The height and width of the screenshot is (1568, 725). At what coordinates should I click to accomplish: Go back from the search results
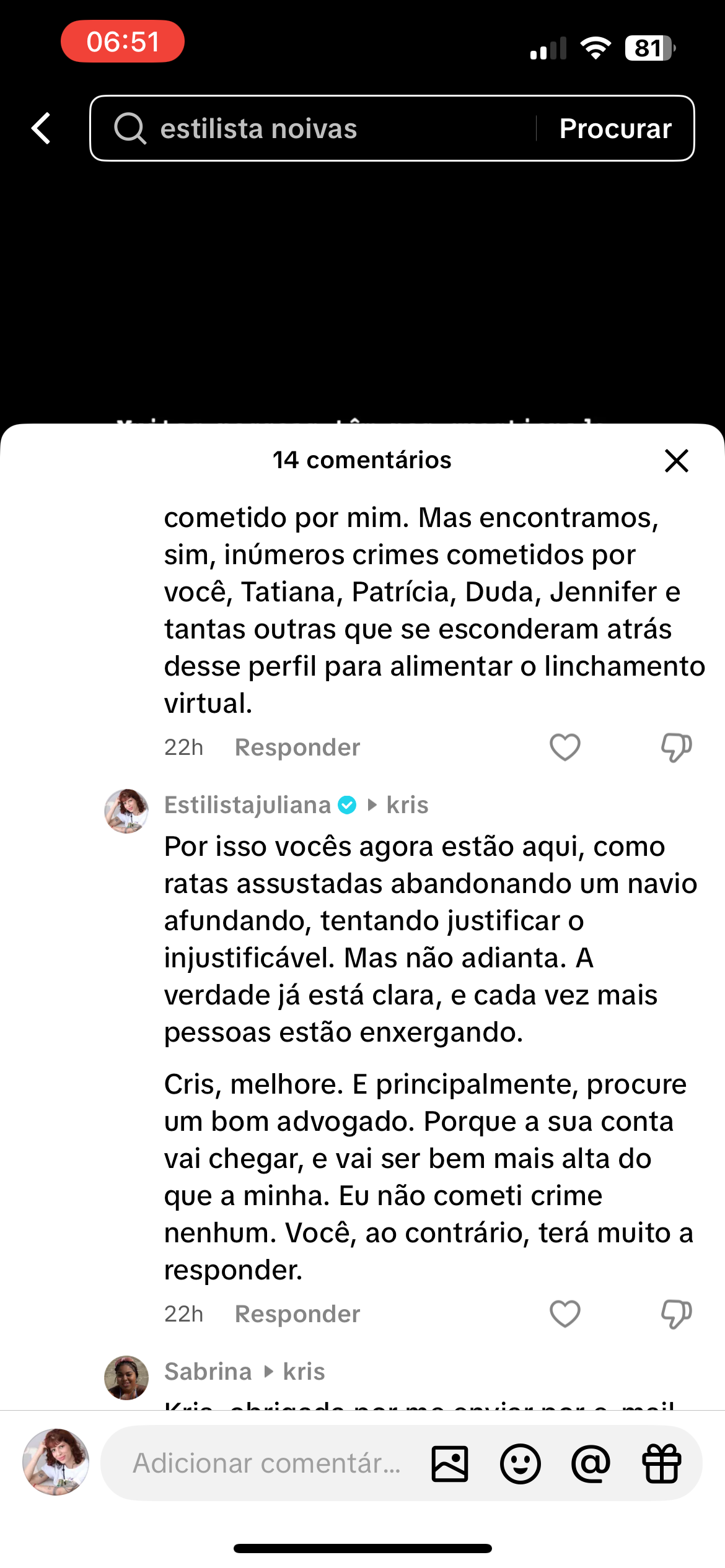click(x=42, y=129)
